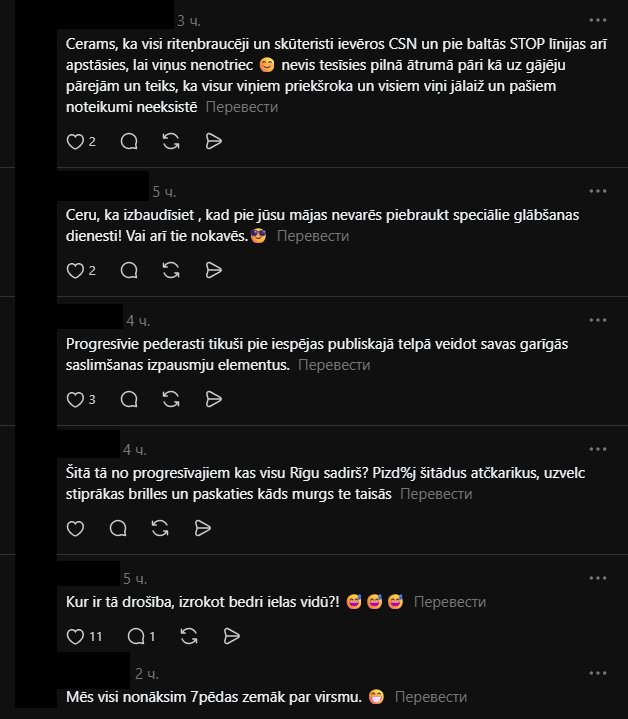This screenshot has height=719, width=628.
Task: Repost the 'Ceru, ka izbaudīsiet' comment
Action: click(171, 271)
